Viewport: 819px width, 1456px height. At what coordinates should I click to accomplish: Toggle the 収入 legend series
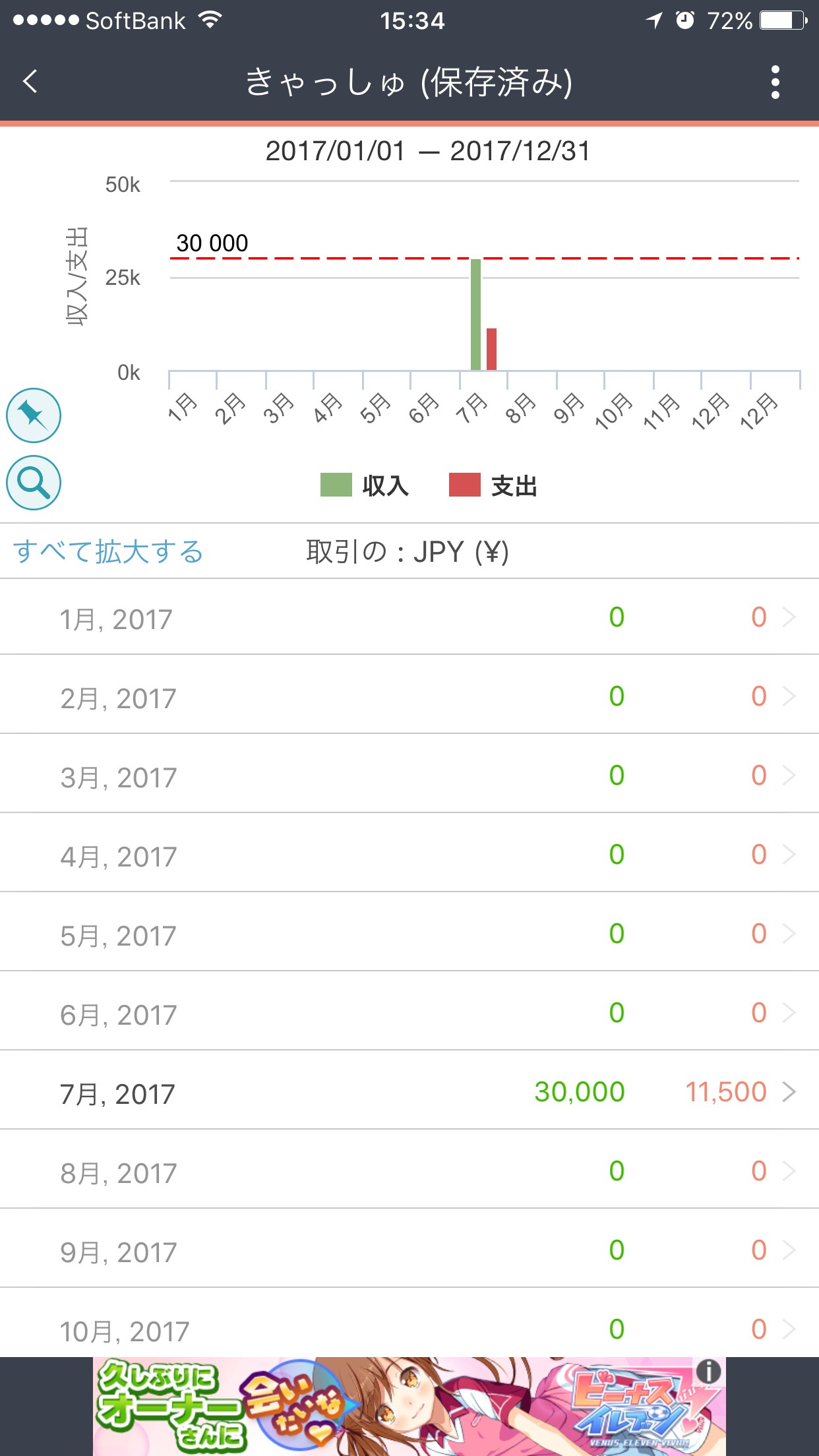(365, 485)
